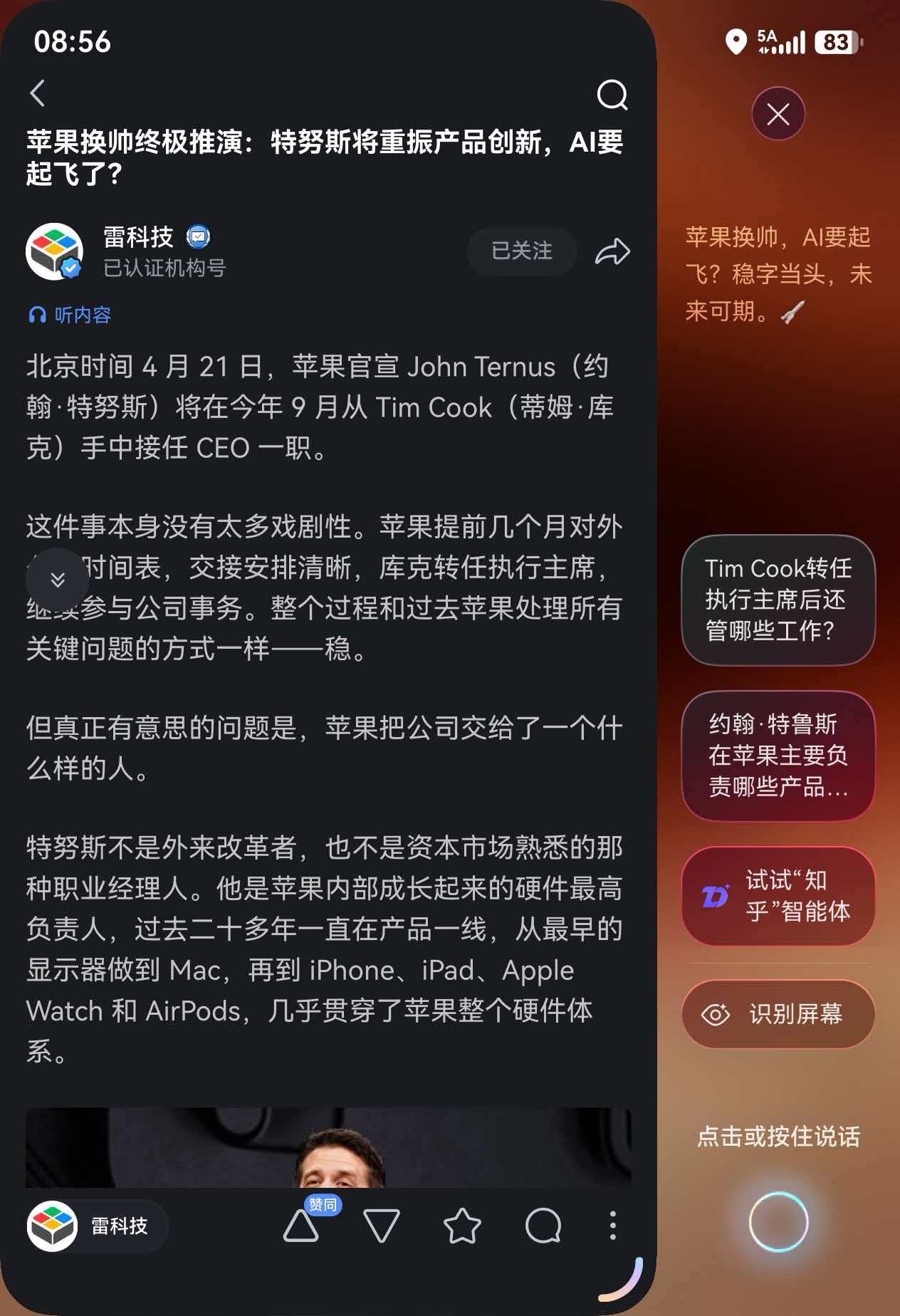This screenshot has height=1316, width=900.
Task: Tap the 已关注 following button
Action: pyautogui.click(x=521, y=251)
